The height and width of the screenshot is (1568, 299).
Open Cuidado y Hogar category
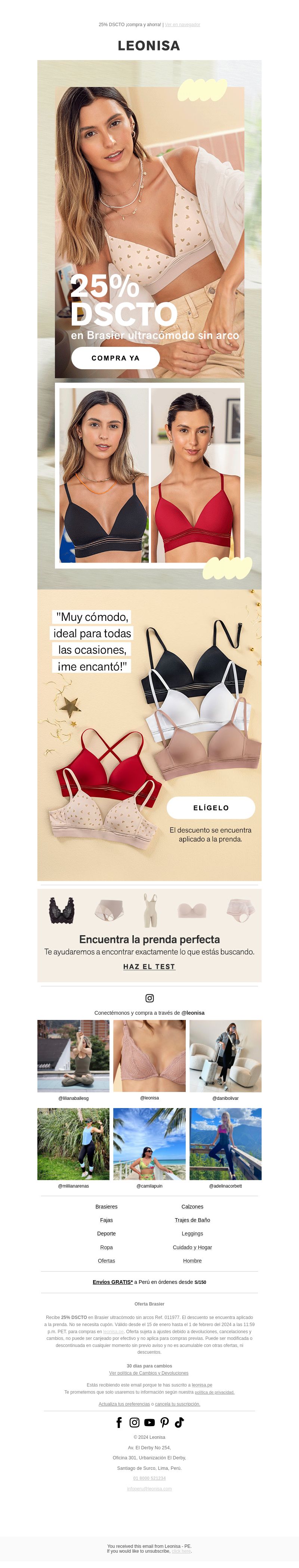(x=192, y=1247)
